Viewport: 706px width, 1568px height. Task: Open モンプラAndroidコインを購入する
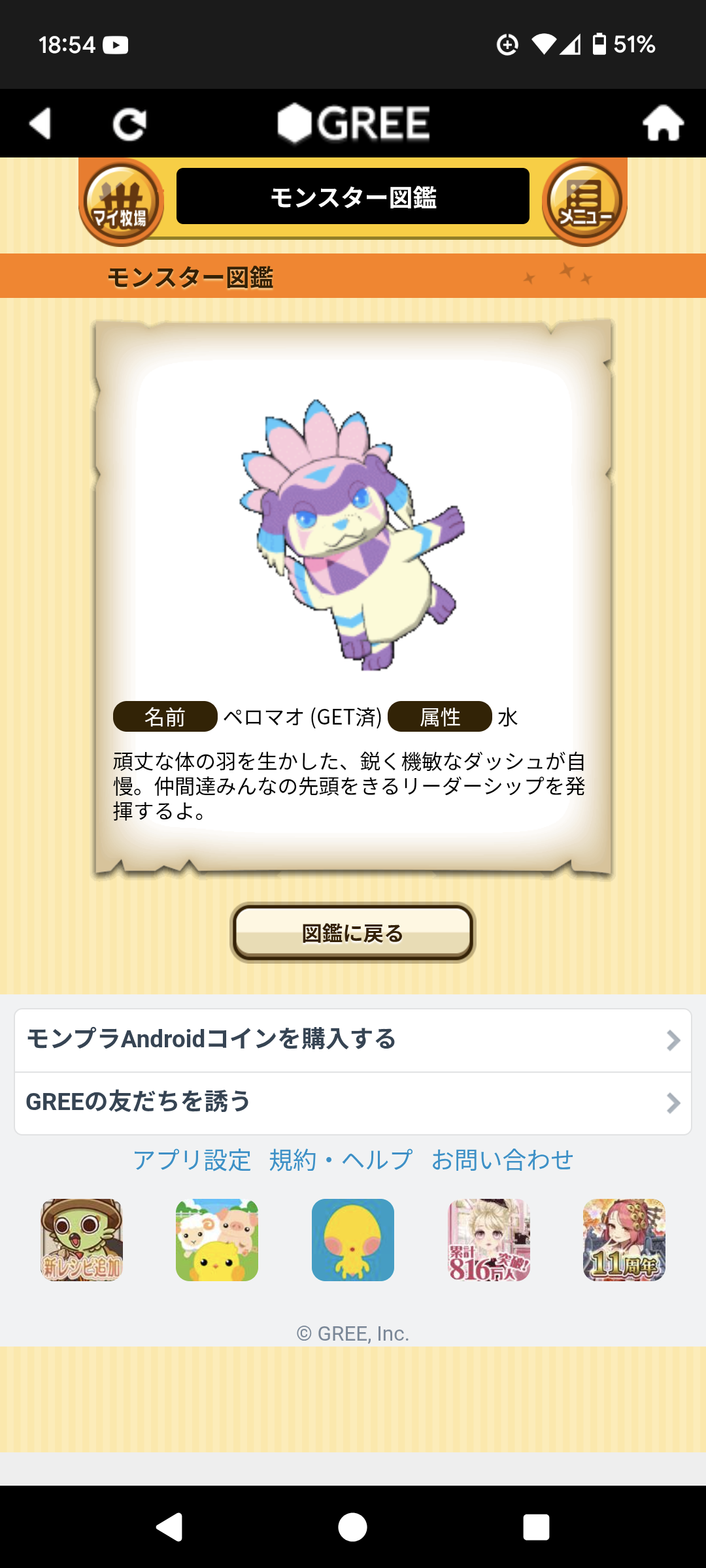click(x=353, y=1039)
